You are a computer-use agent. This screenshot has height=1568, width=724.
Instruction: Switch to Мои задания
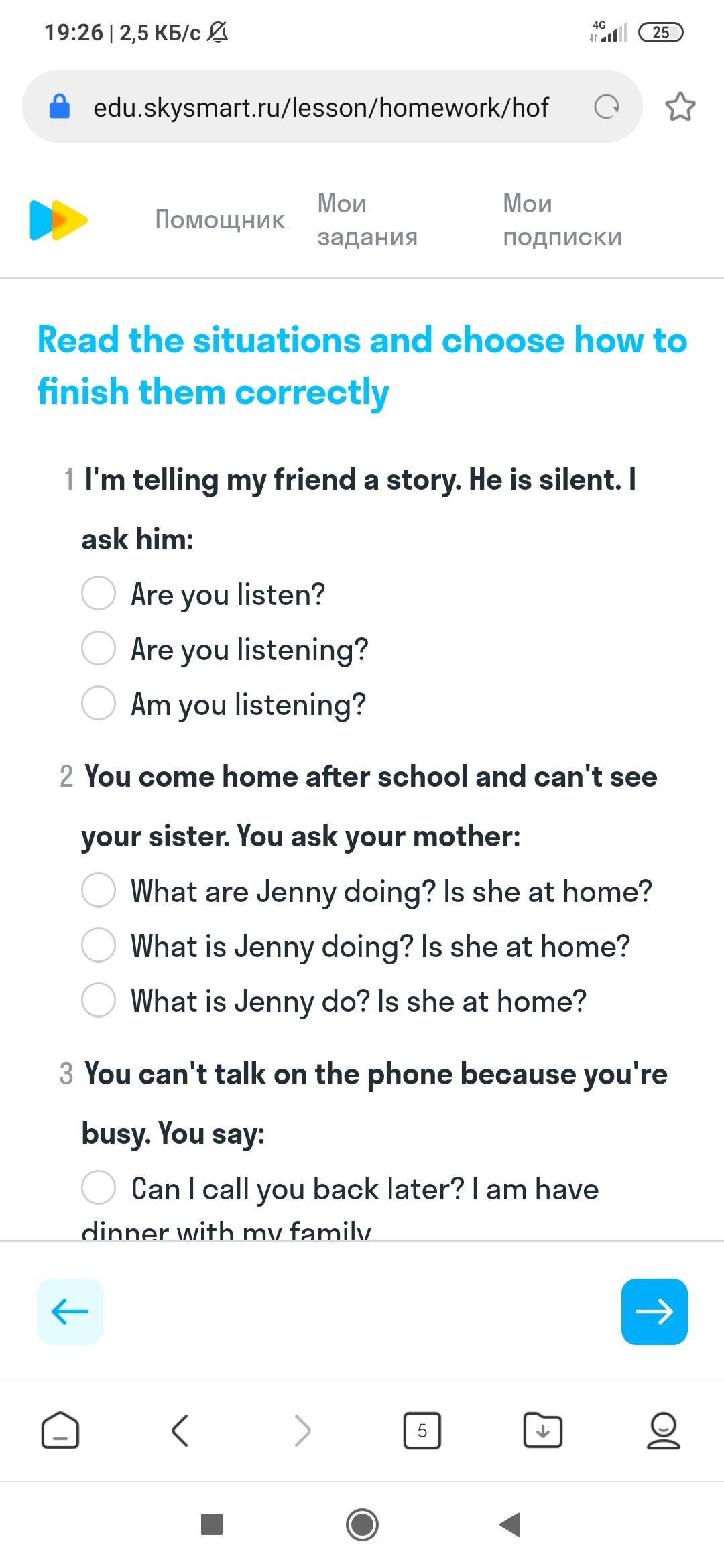coord(367,220)
